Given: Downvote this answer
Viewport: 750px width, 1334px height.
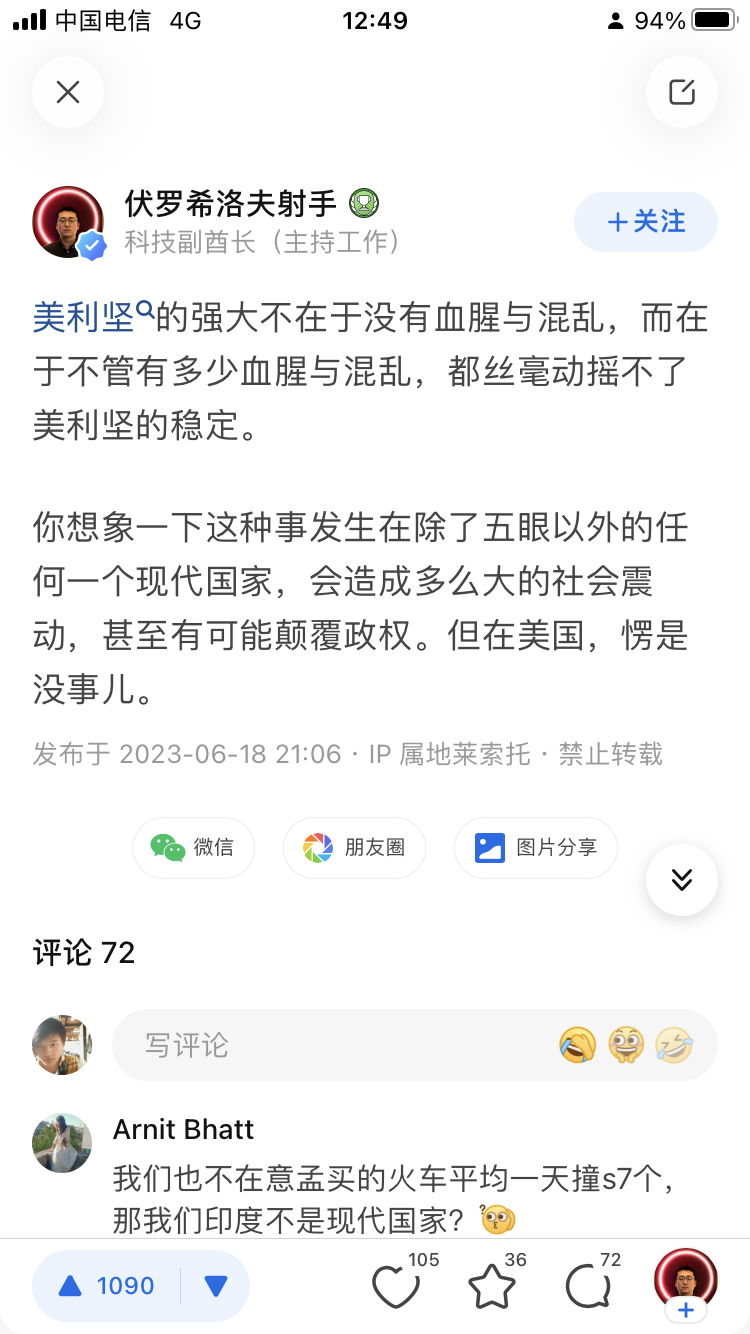Looking at the screenshot, I should (x=216, y=1286).
